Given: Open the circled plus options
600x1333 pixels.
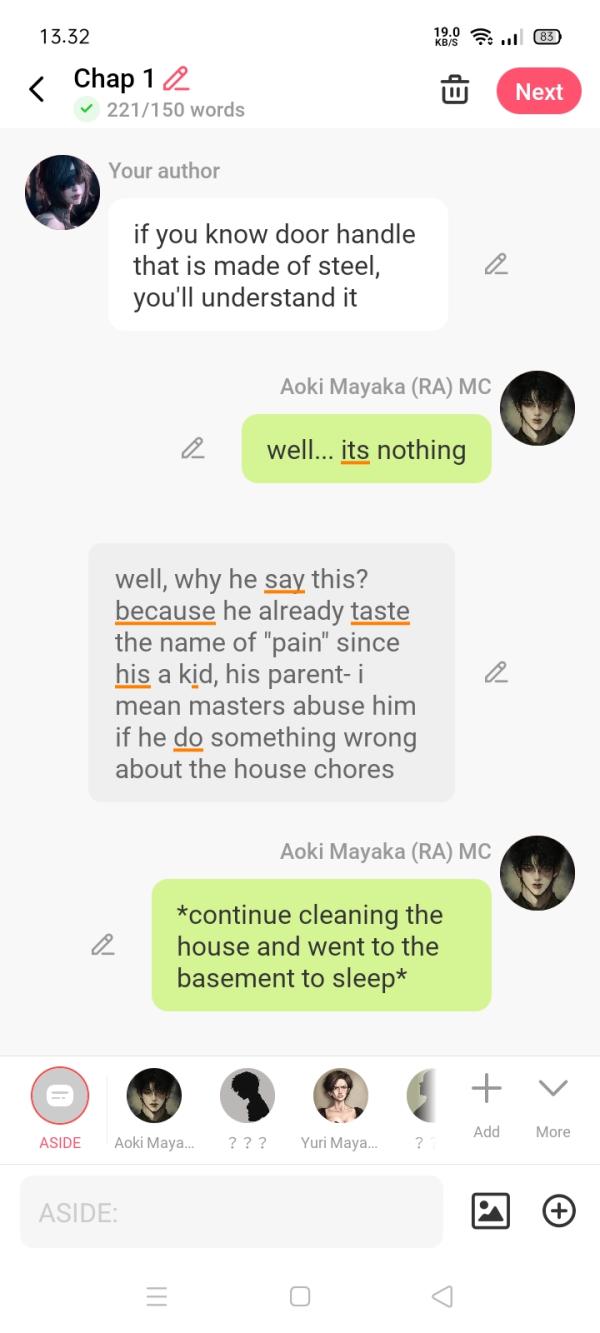Looking at the screenshot, I should tap(558, 1211).
